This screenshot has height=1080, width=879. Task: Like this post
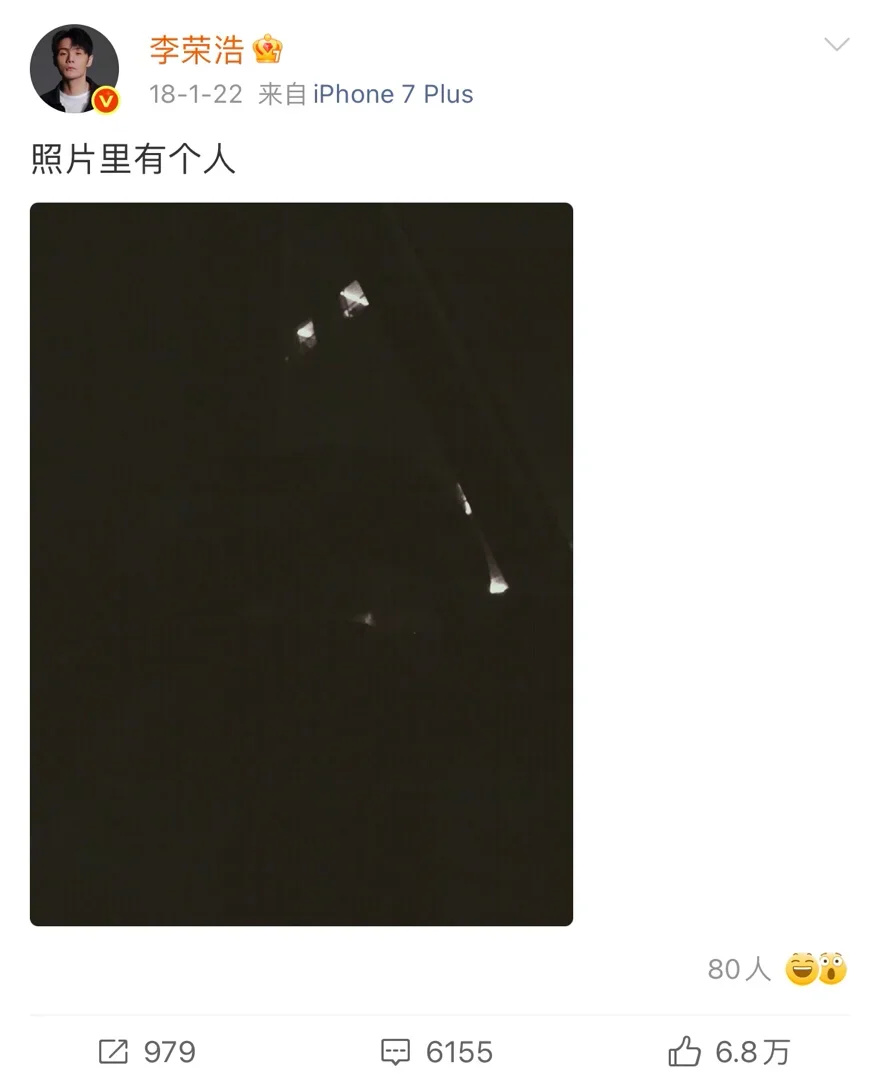coord(728,1051)
